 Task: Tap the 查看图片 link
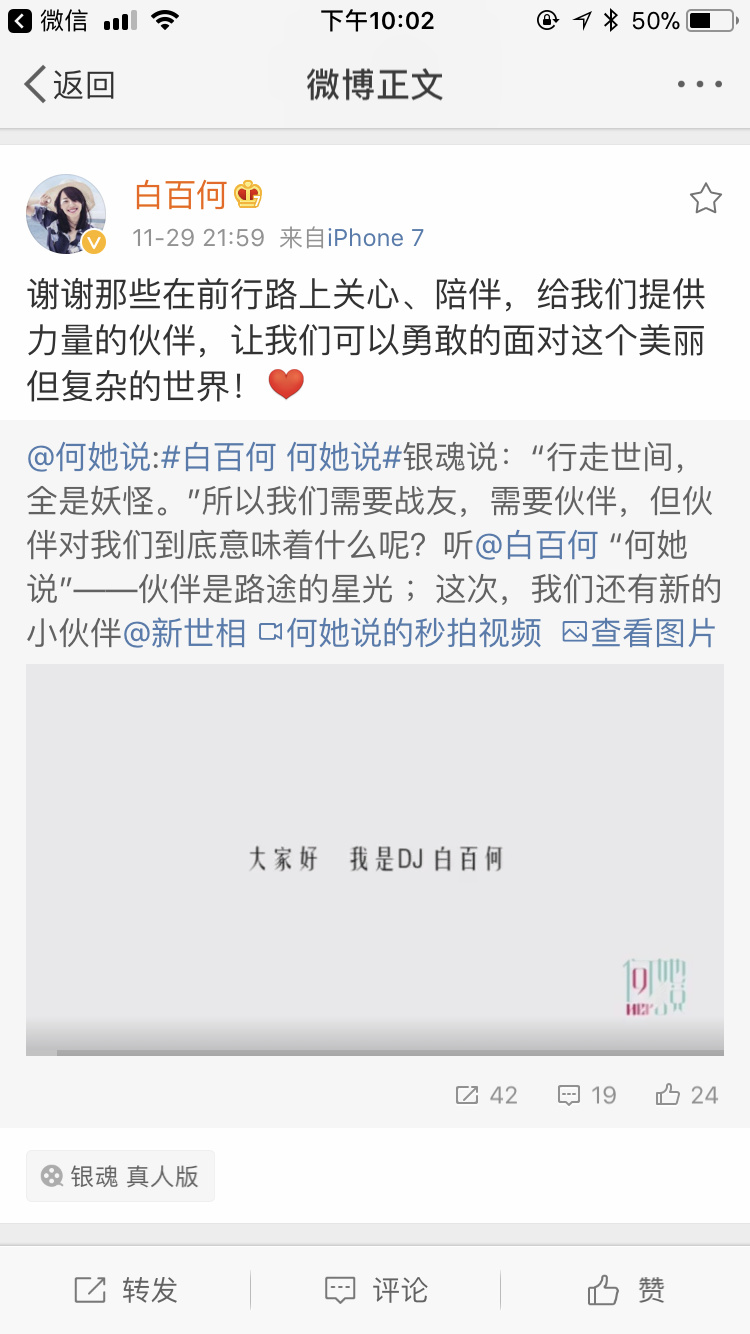[640, 633]
